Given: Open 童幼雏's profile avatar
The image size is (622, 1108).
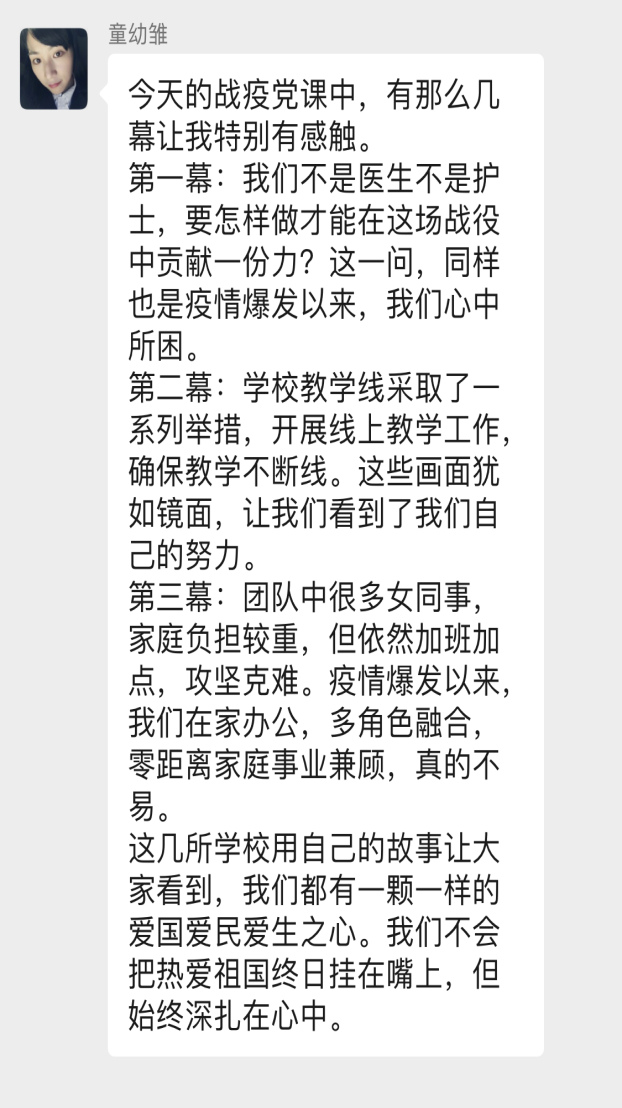Looking at the screenshot, I should (54, 69).
